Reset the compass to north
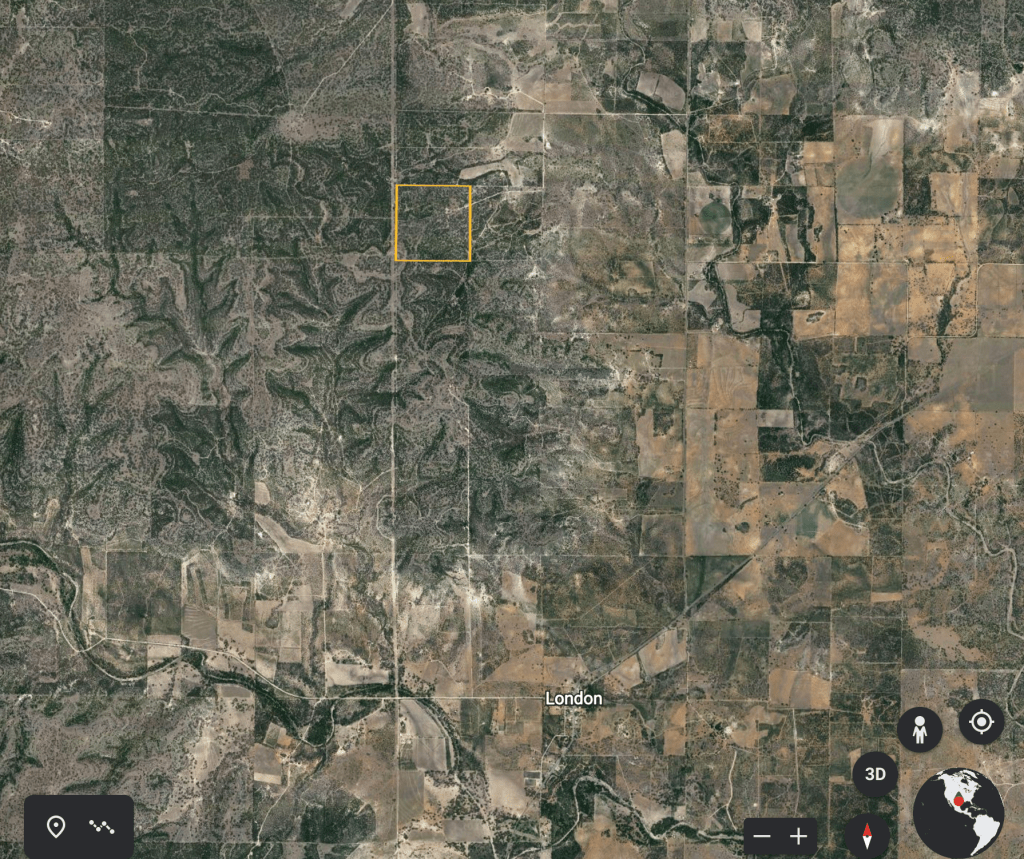The image size is (1024, 859). coord(866,836)
